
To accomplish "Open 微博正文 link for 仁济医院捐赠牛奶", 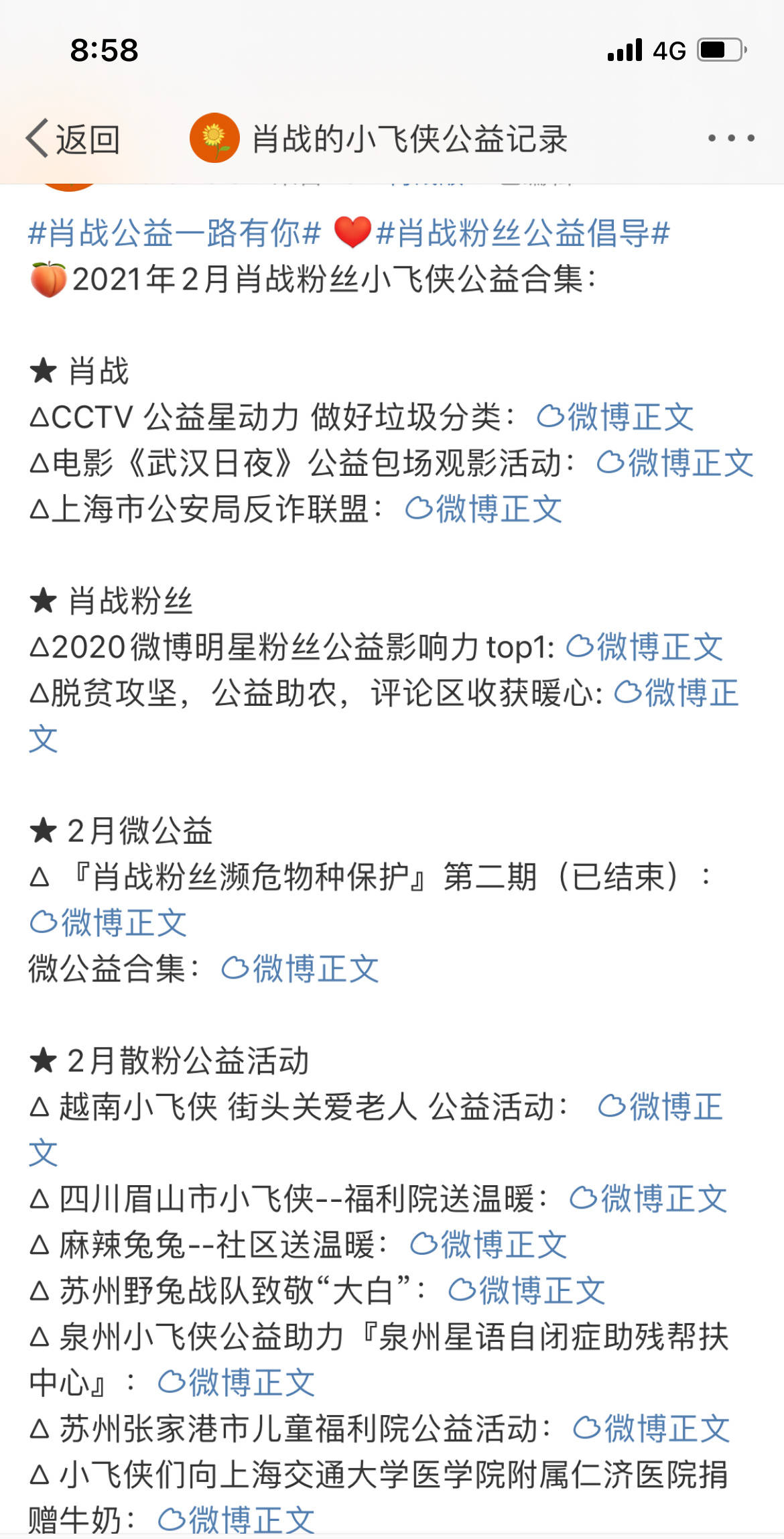I will [237, 1519].
